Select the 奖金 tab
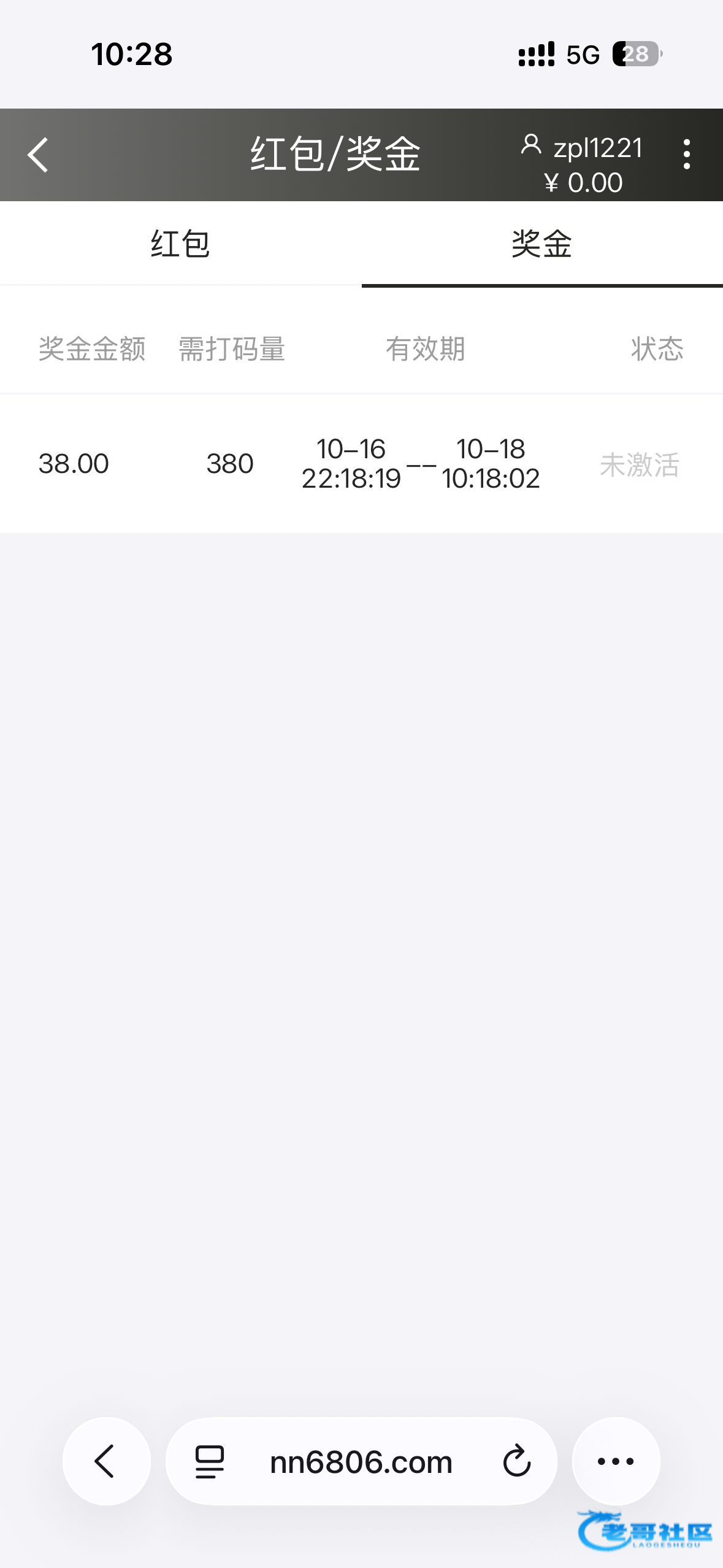 (541, 244)
